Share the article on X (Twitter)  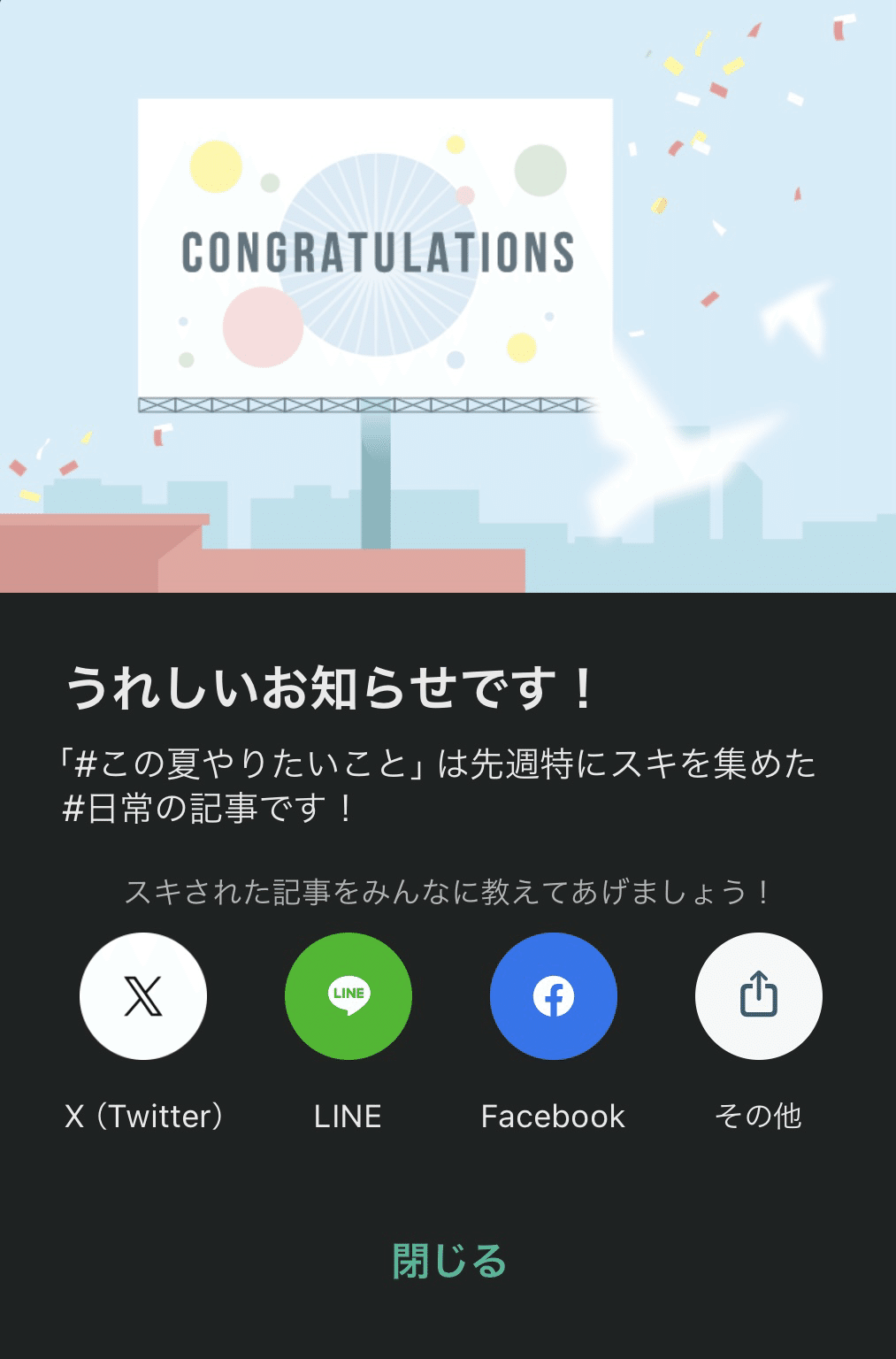coord(143,996)
